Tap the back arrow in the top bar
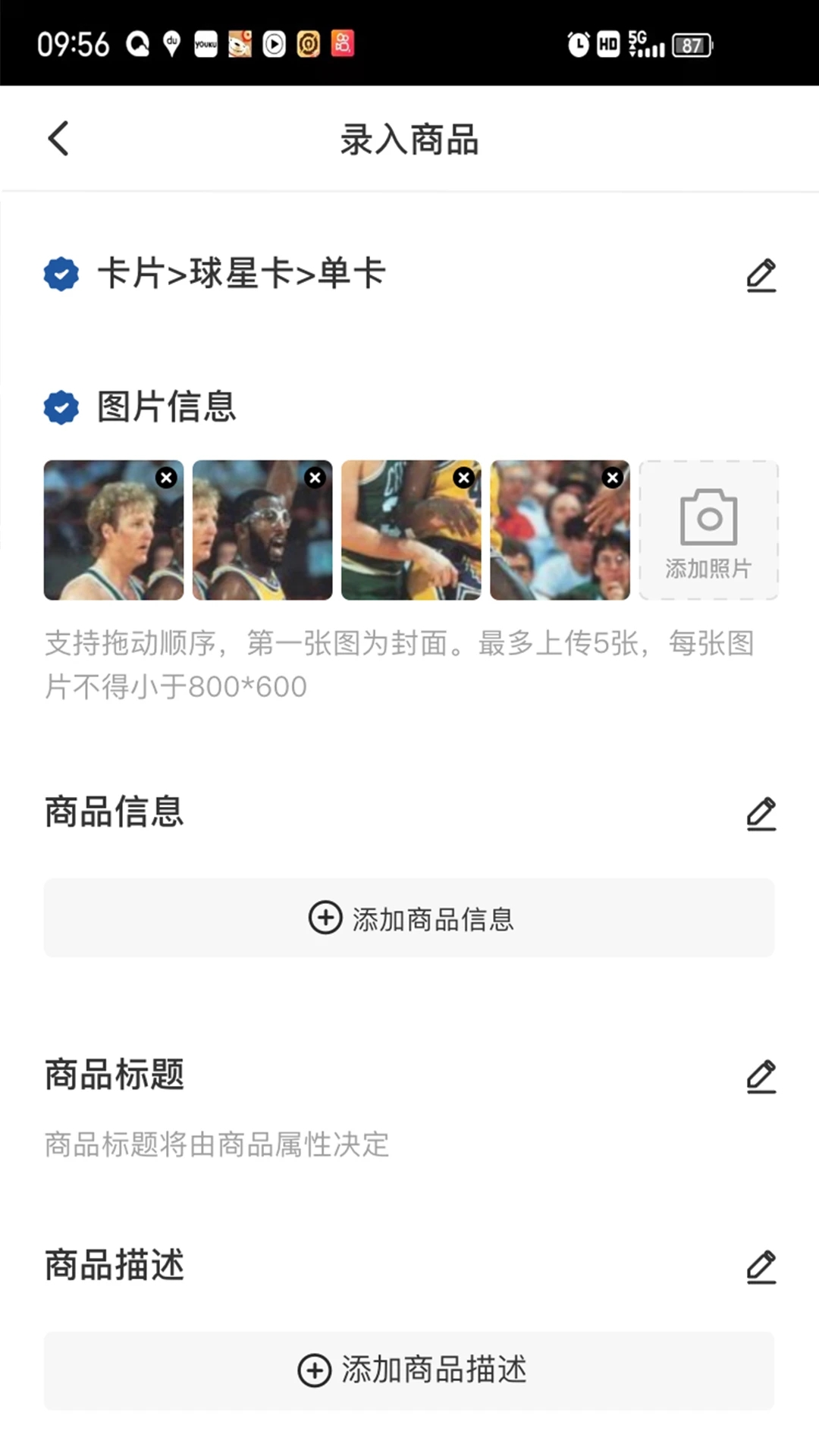The image size is (819, 1456). [x=58, y=139]
